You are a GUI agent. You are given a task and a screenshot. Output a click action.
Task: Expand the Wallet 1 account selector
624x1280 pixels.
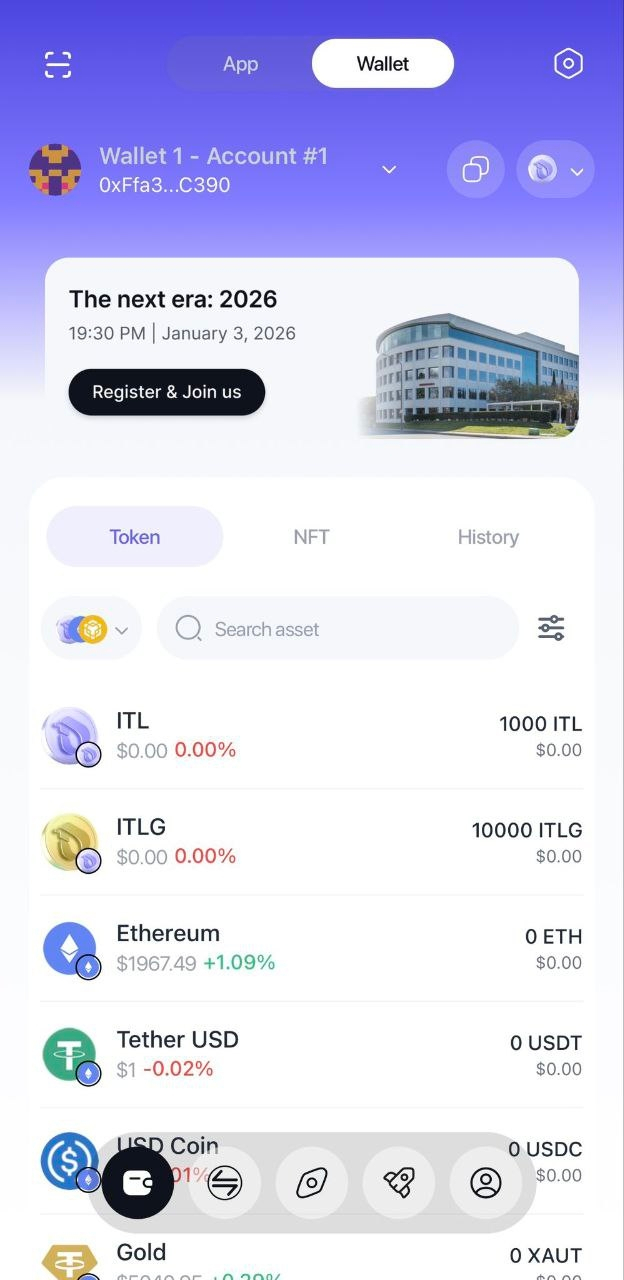(x=389, y=170)
